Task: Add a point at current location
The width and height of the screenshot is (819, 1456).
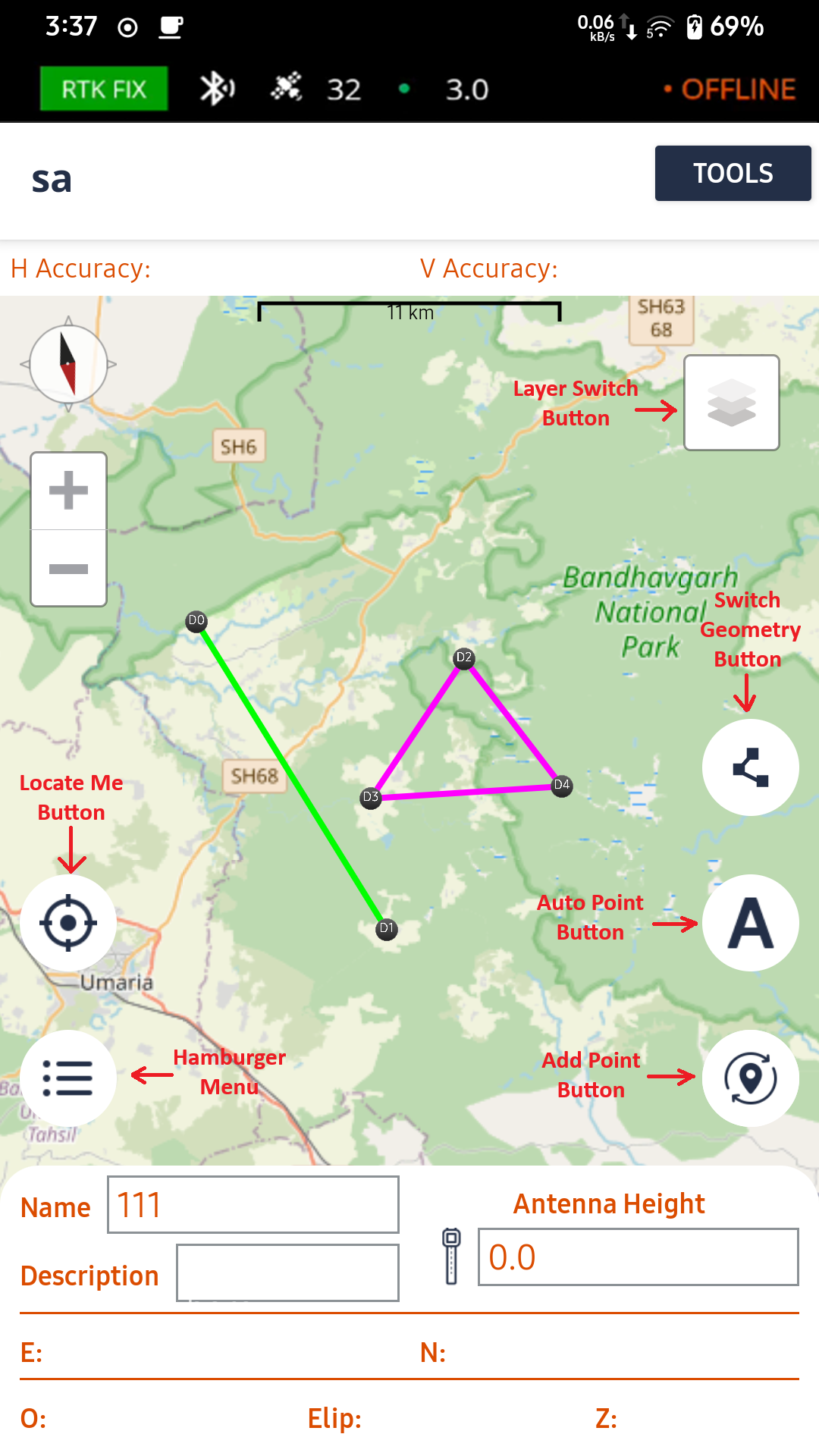Action: [750, 1078]
